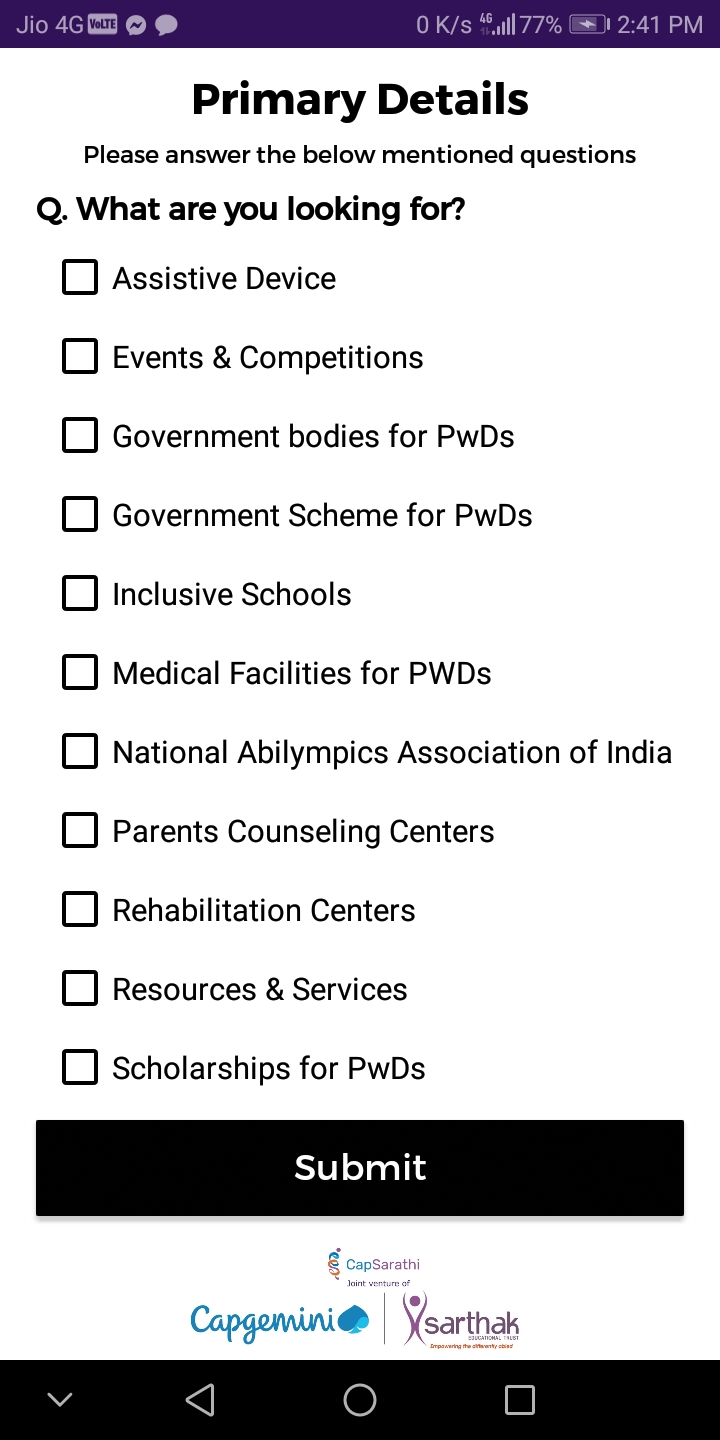The width and height of the screenshot is (720, 1440).
Task: Go back using the system back button
Action: pyautogui.click(x=200, y=1400)
